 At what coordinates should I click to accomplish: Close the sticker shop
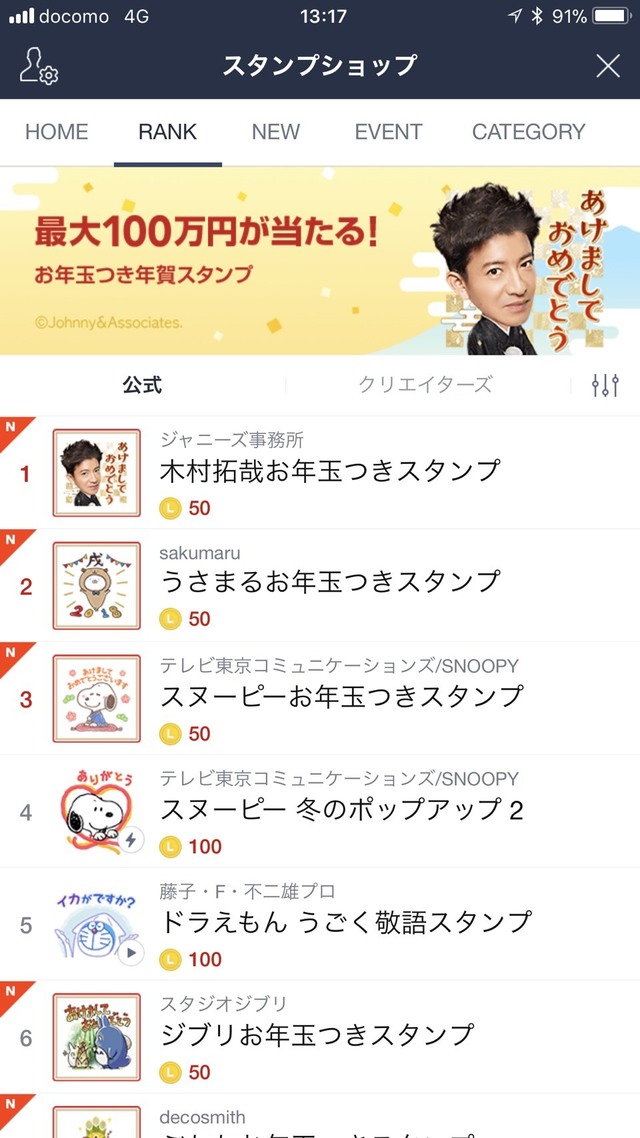(608, 66)
